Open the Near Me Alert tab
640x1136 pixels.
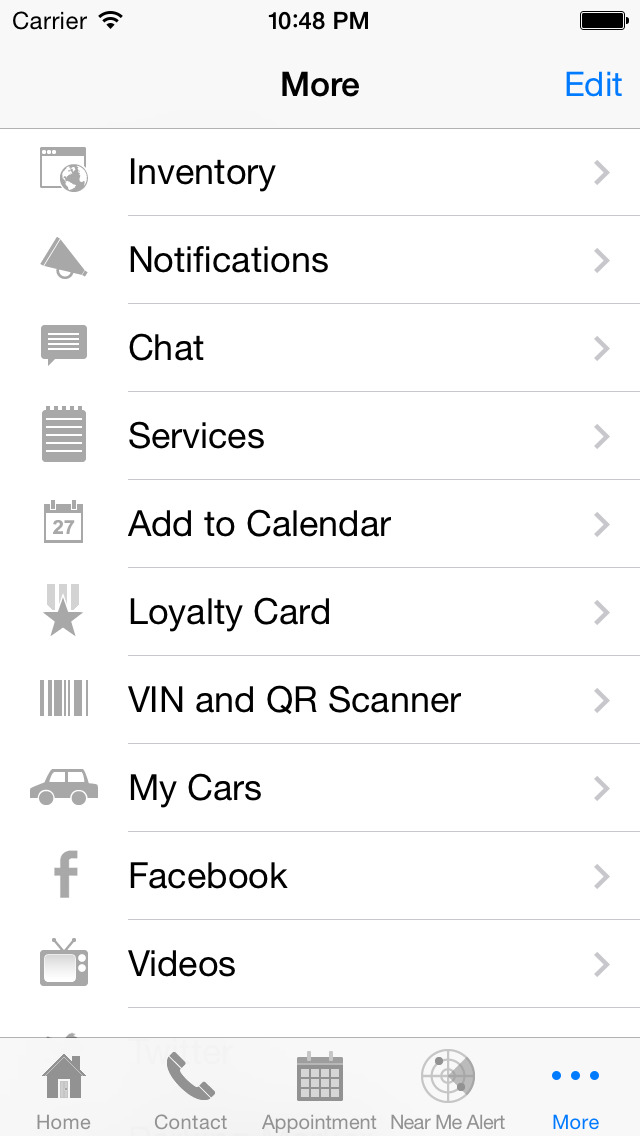[x=448, y=1089]
